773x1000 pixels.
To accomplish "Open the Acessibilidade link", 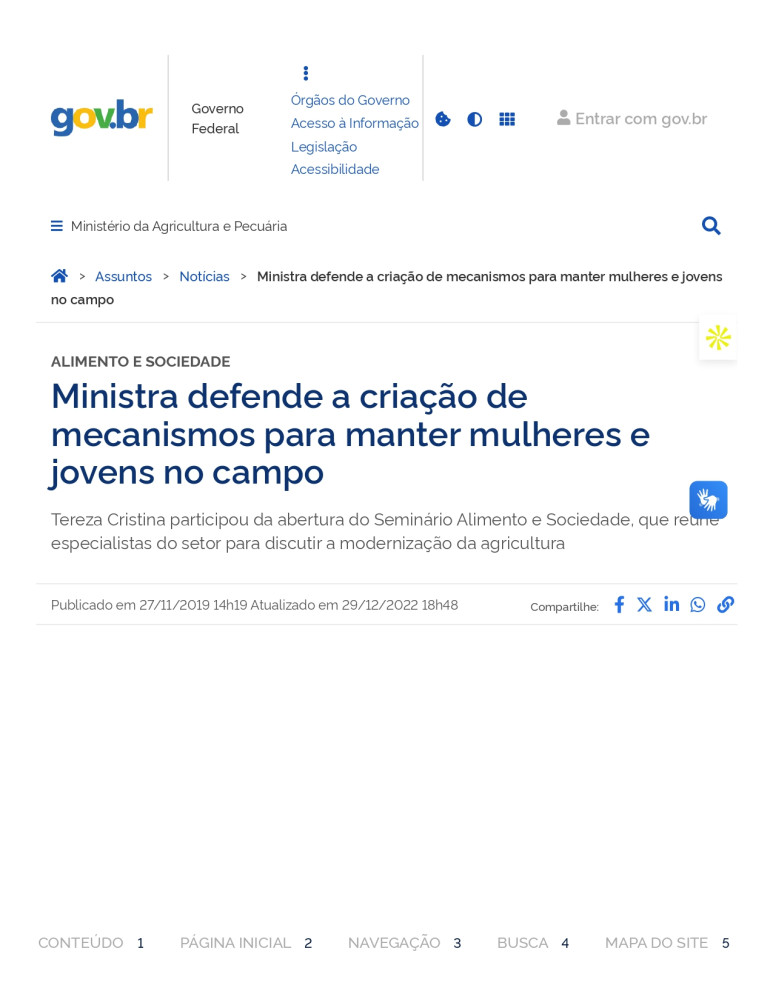I will point(334,169).
